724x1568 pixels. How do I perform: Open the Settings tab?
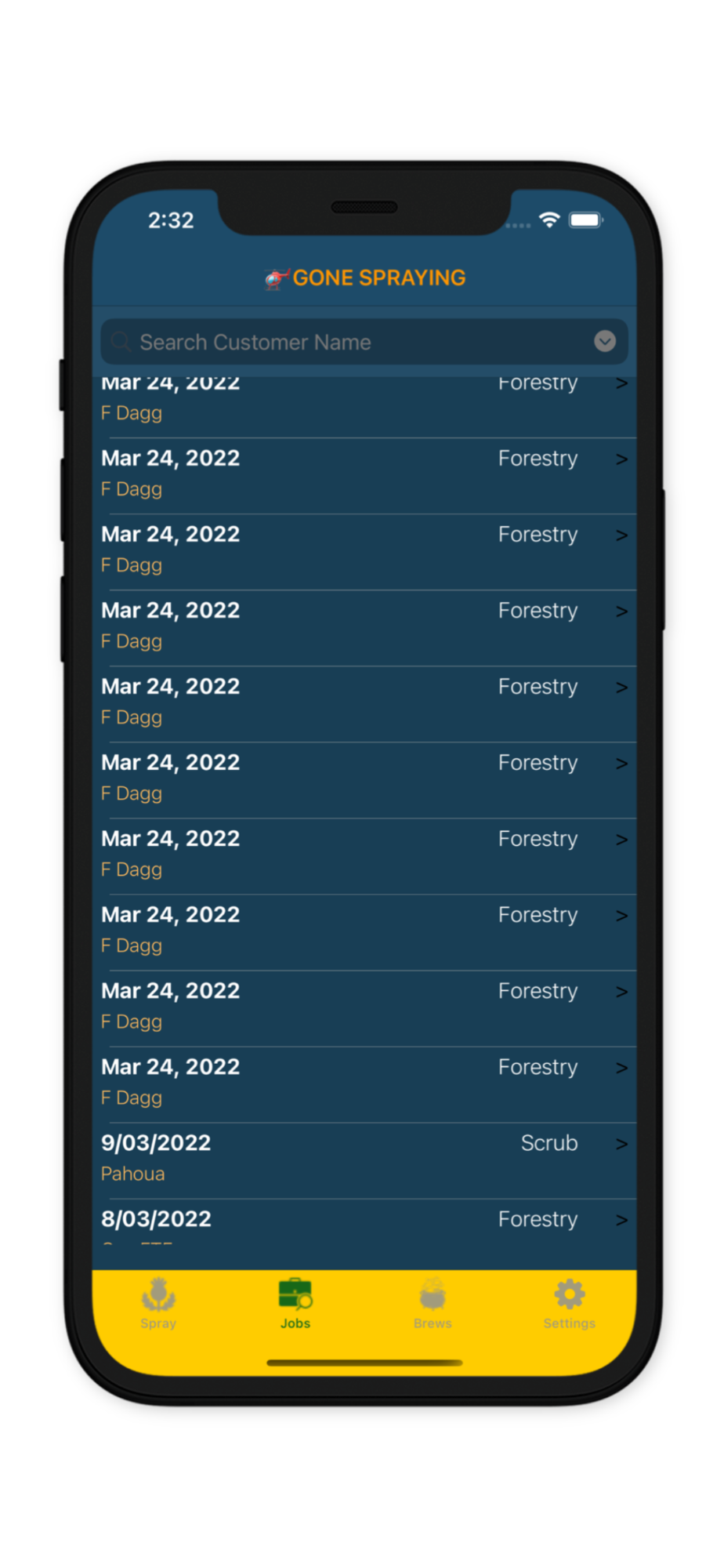pyautogui.click(x=570, y=1304)
